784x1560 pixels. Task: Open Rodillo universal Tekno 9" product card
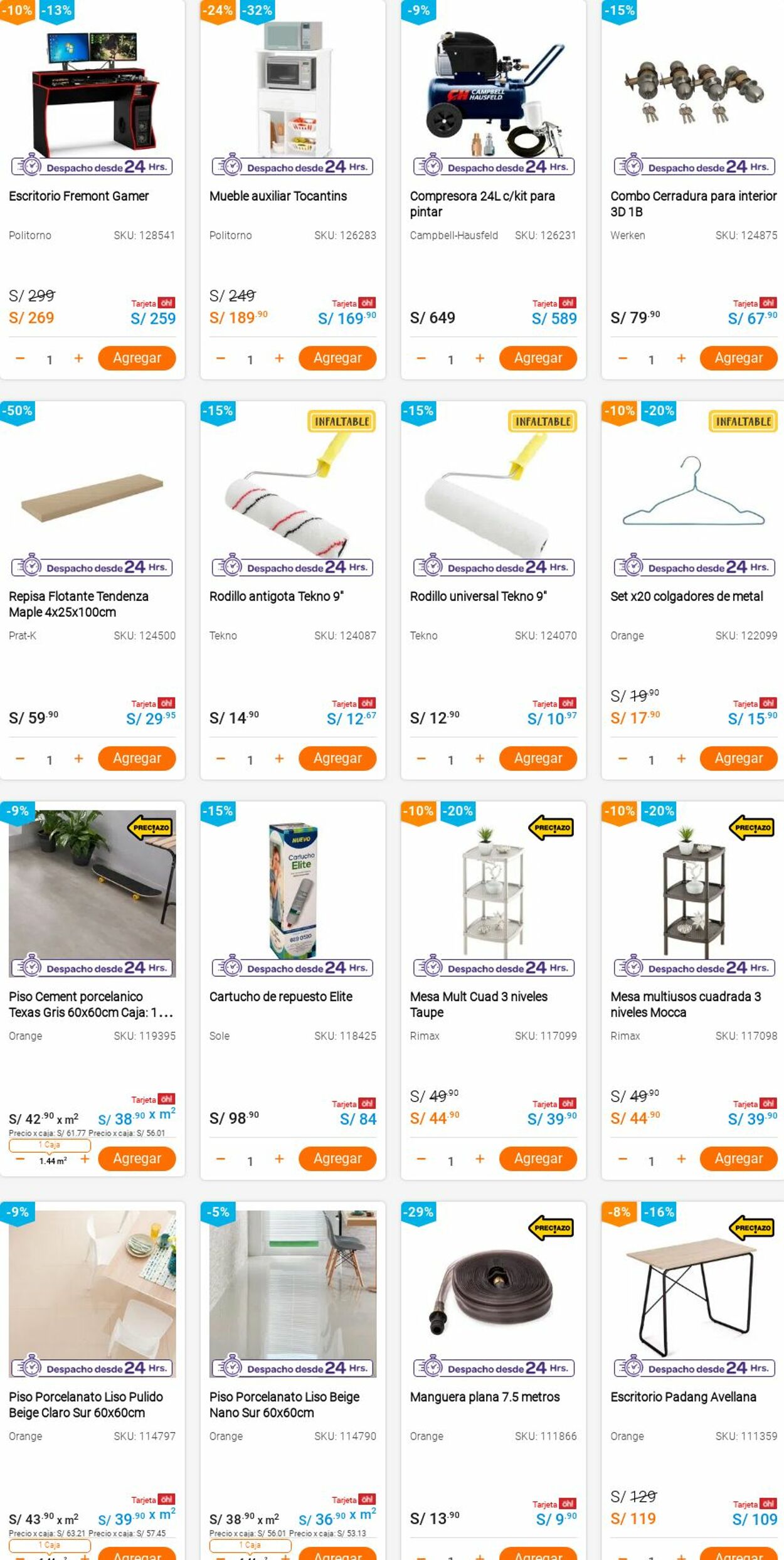478,596
